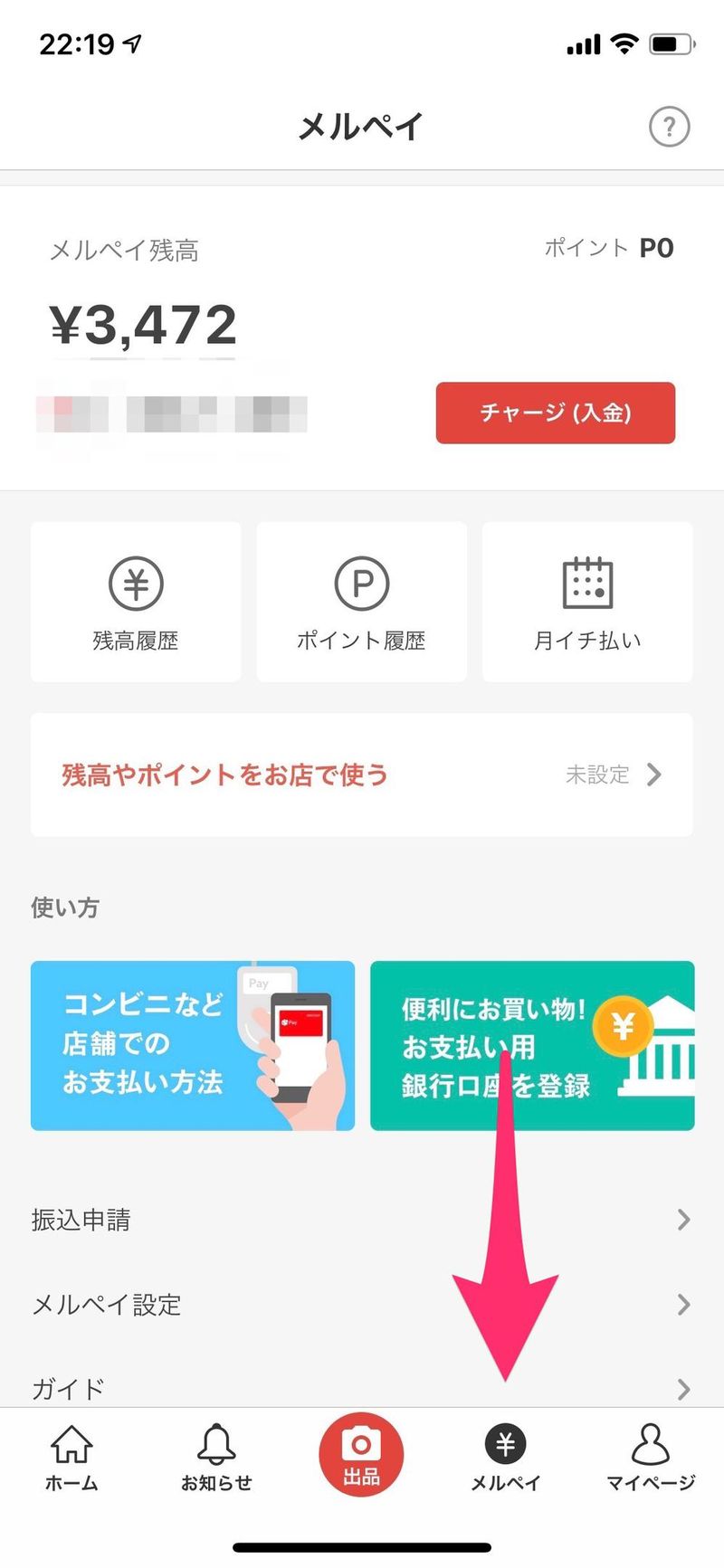This screenshot has width=724, height=1568.
Task: Tap the チャージ (入金) button
Action: (555, 413)
